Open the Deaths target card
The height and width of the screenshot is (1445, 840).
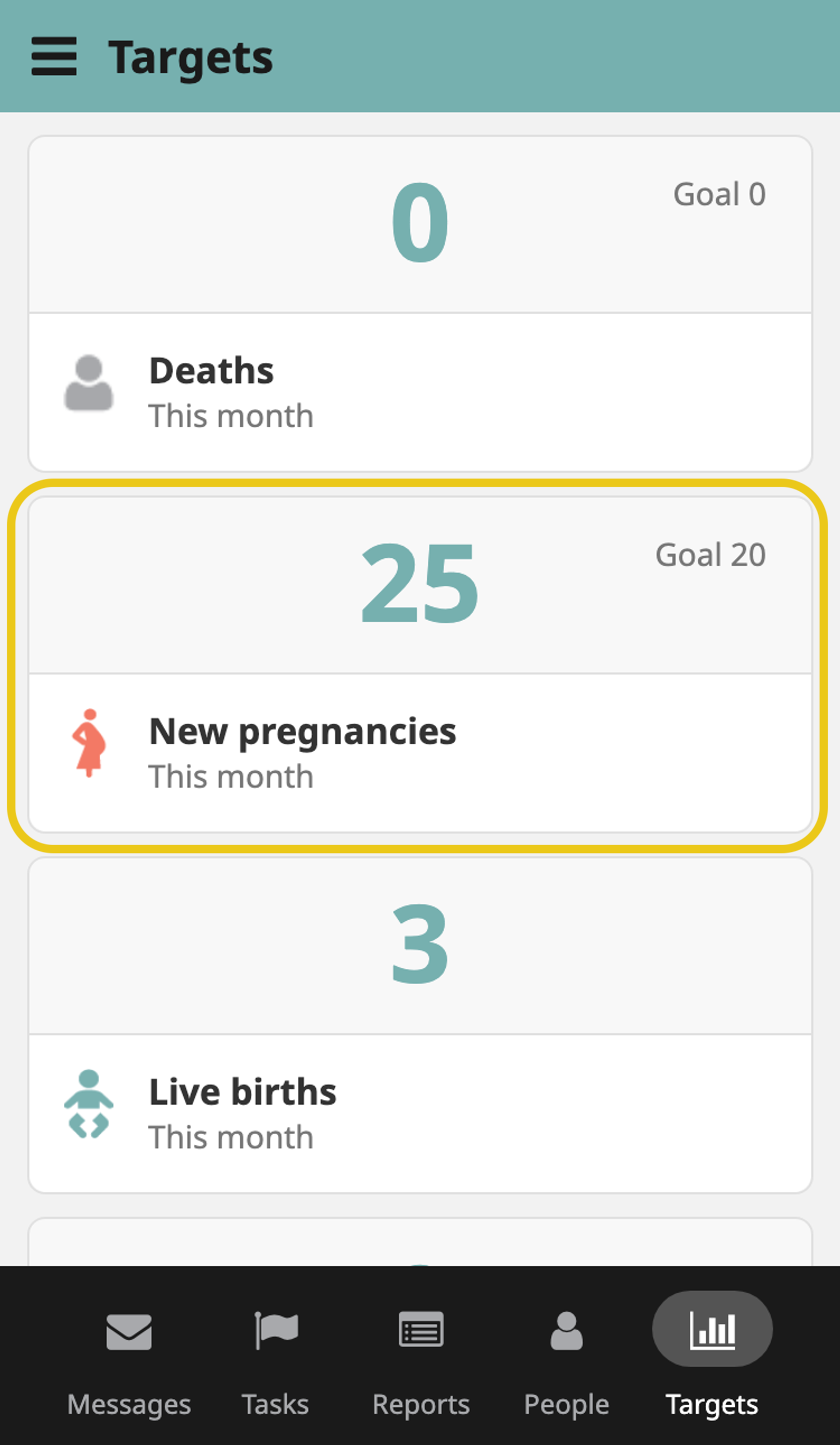[x=421, y=304]
